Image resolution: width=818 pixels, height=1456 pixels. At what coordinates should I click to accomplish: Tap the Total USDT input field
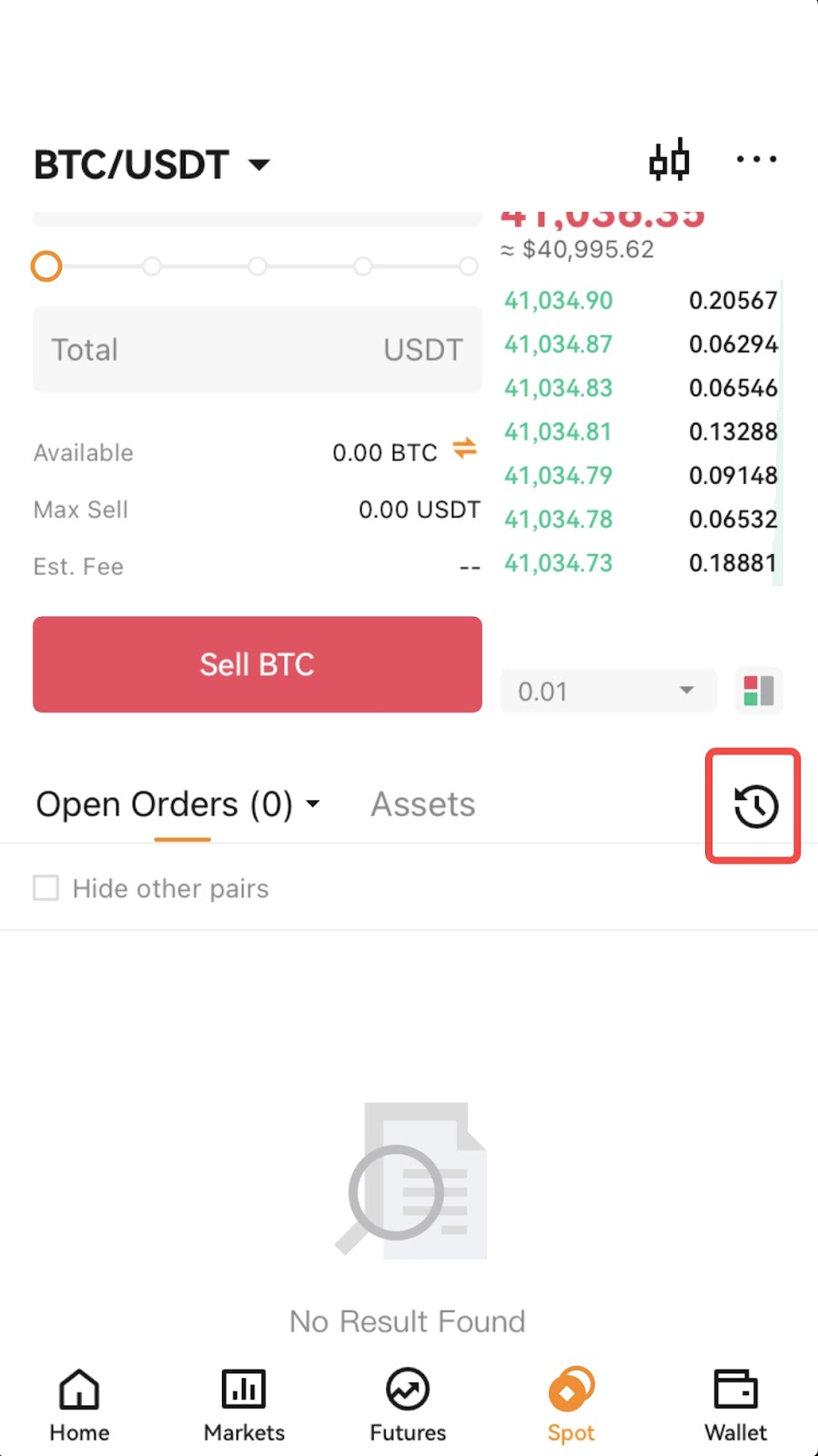coord(258,349)
